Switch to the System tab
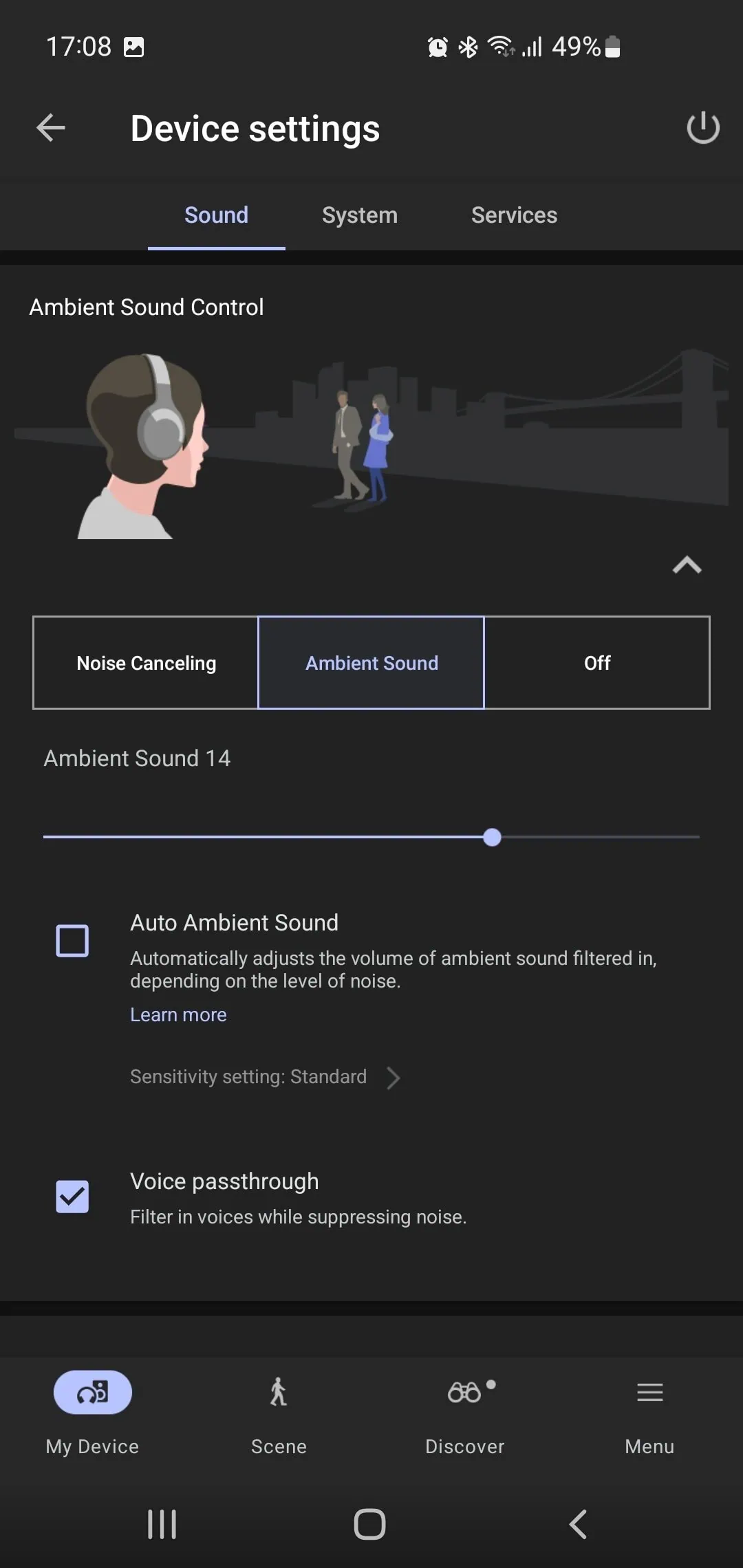 pos(359,215)
